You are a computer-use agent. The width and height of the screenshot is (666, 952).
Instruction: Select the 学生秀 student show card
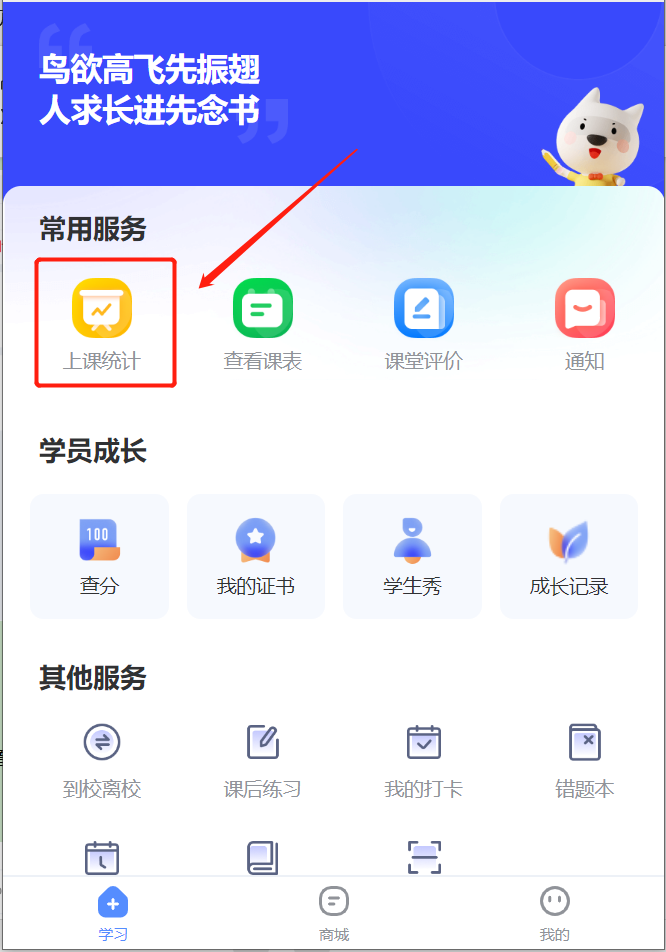pyautogui.click(x=412, y=556)
